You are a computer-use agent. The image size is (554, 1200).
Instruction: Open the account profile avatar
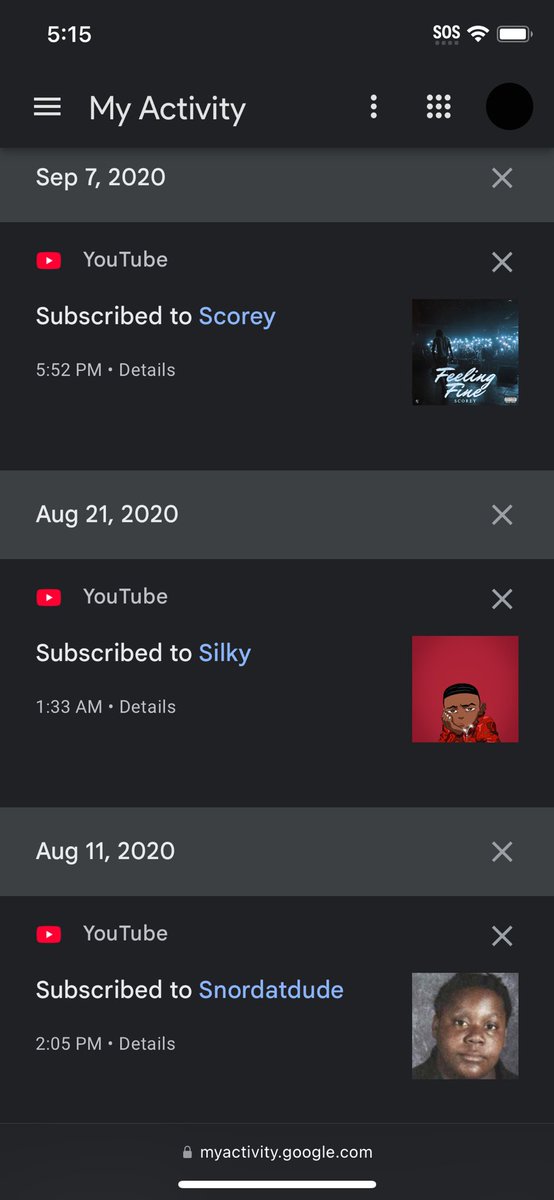509,107
